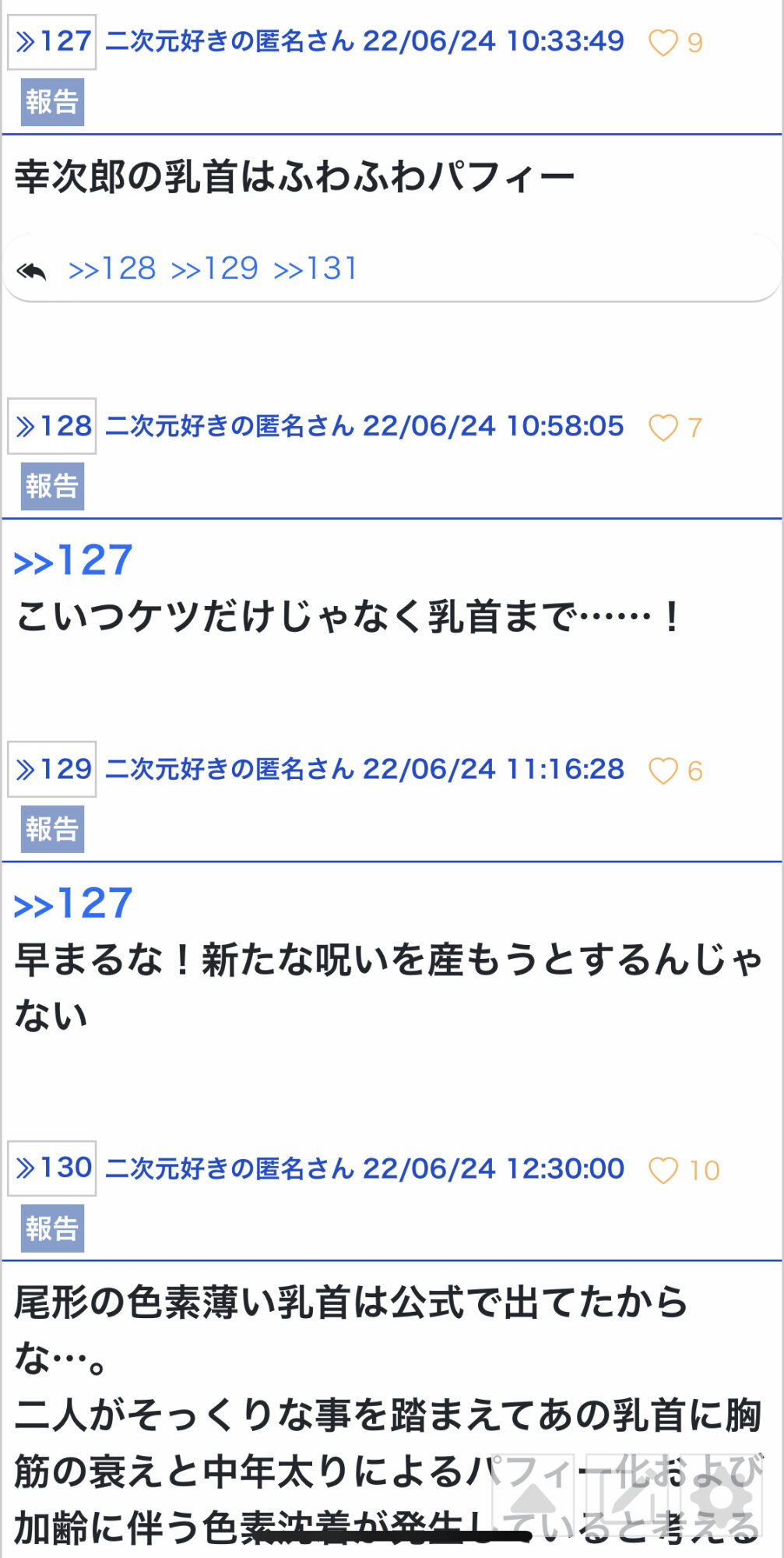Report post 130 via 報告 button
The height and width of the screenshot is (1558, 784).
pyautogui.click(x=52, y=1229)
